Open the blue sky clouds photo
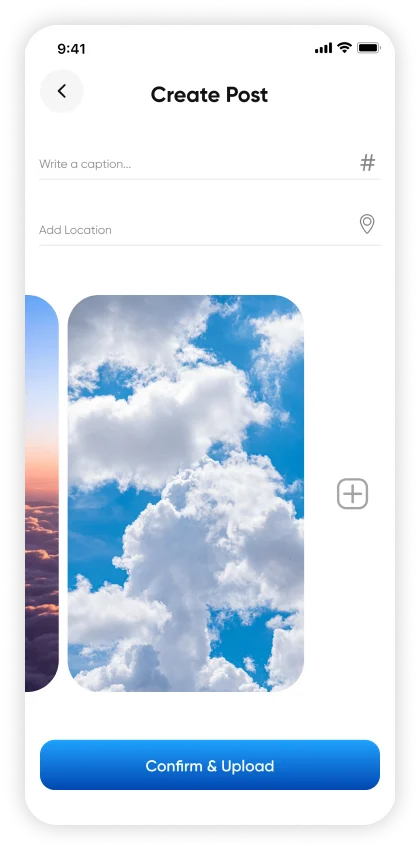Viewport: 420px width, 850px height. 186,493
